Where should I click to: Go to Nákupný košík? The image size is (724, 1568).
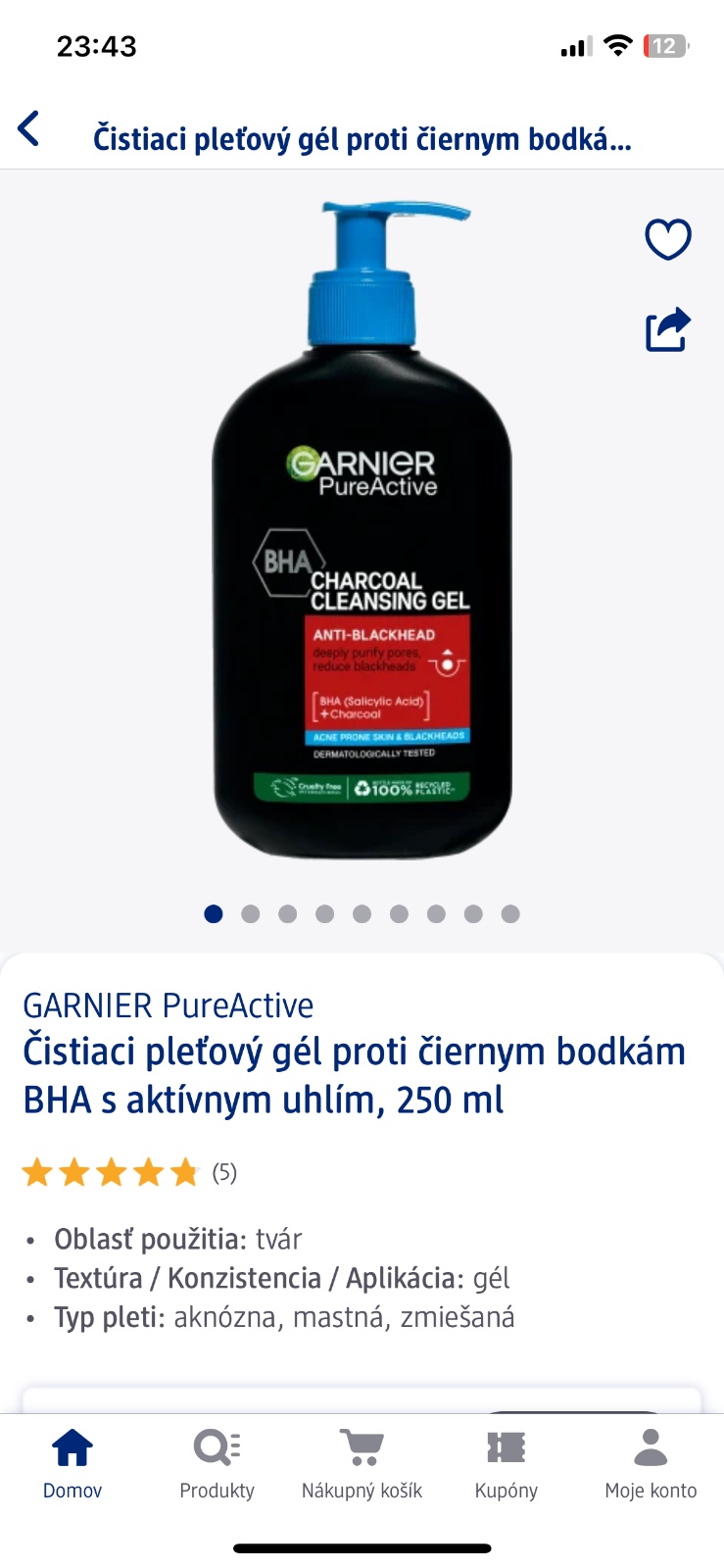[362, 1463]
